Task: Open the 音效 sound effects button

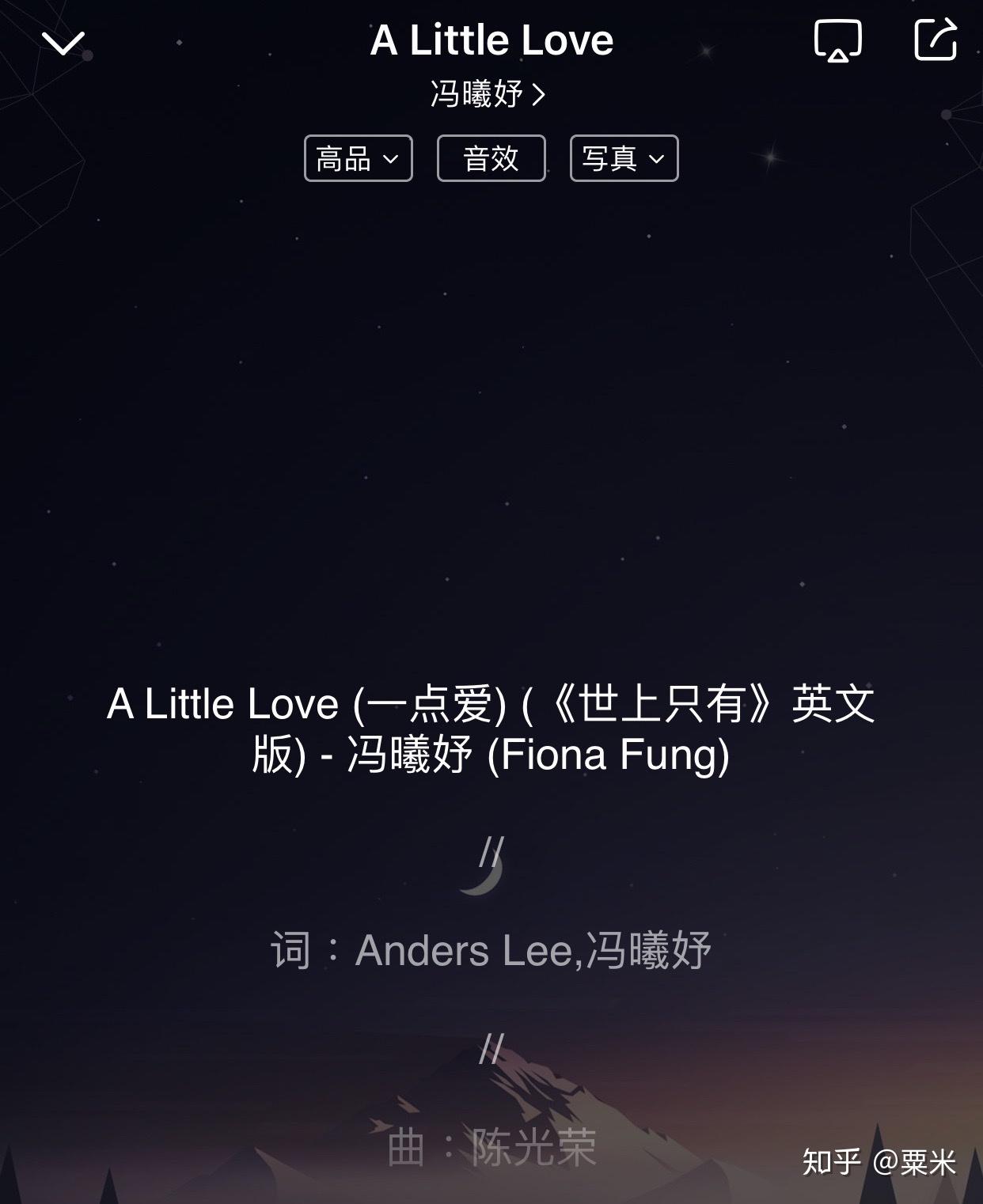Action: (491, 158)
